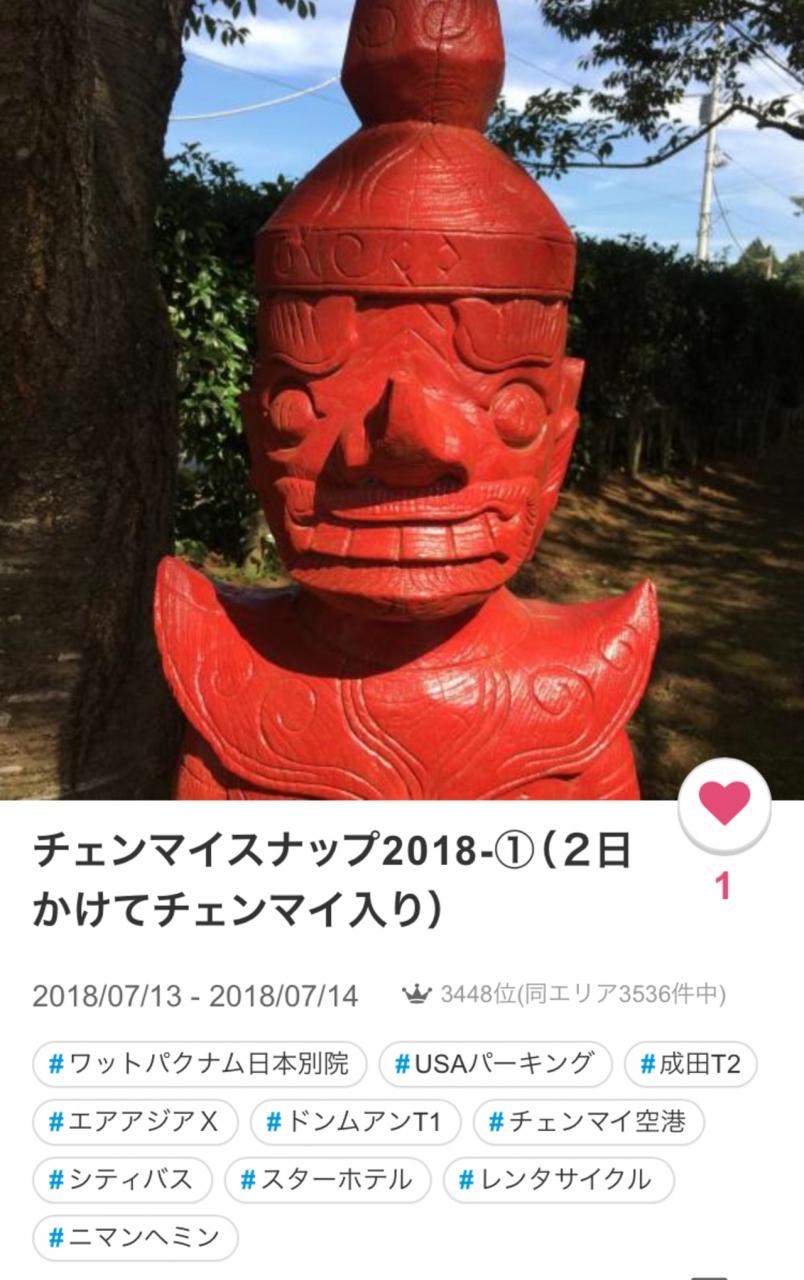The width and height of the screenshot is (804, 1280).
Task: Tap the 成田T2 hashtag chip
Action: (690, 1064)
